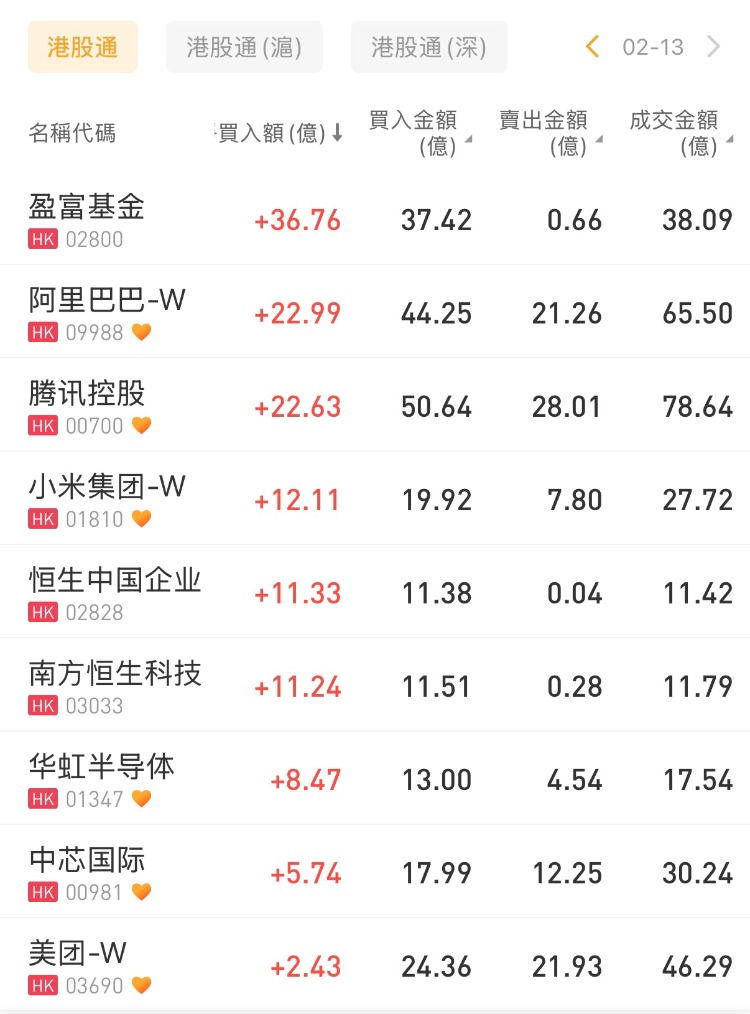Screen dimensions: 750x1014
Task: Open the 港股通 (深) tab
Action: (429, 47)
